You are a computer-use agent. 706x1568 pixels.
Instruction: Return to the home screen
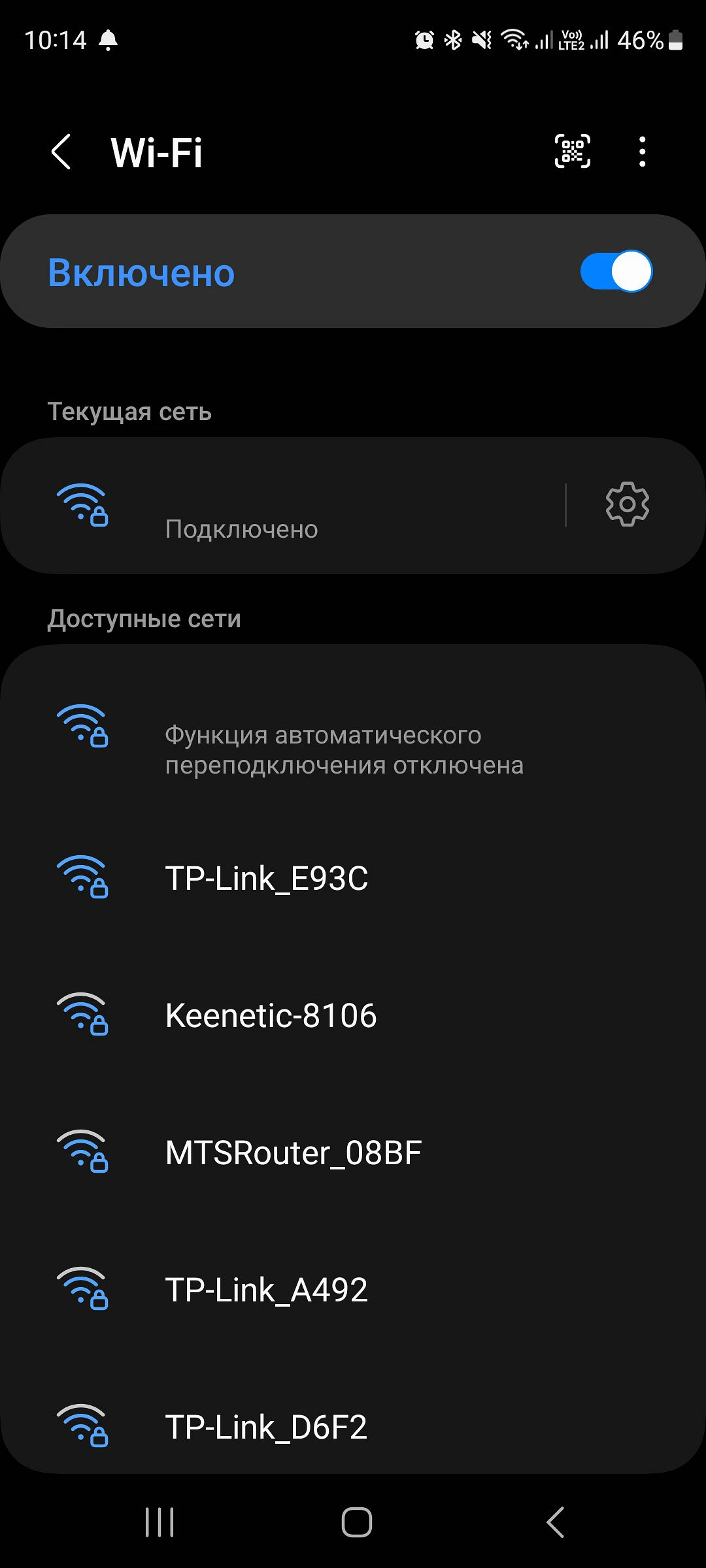tap(357, 1522)
